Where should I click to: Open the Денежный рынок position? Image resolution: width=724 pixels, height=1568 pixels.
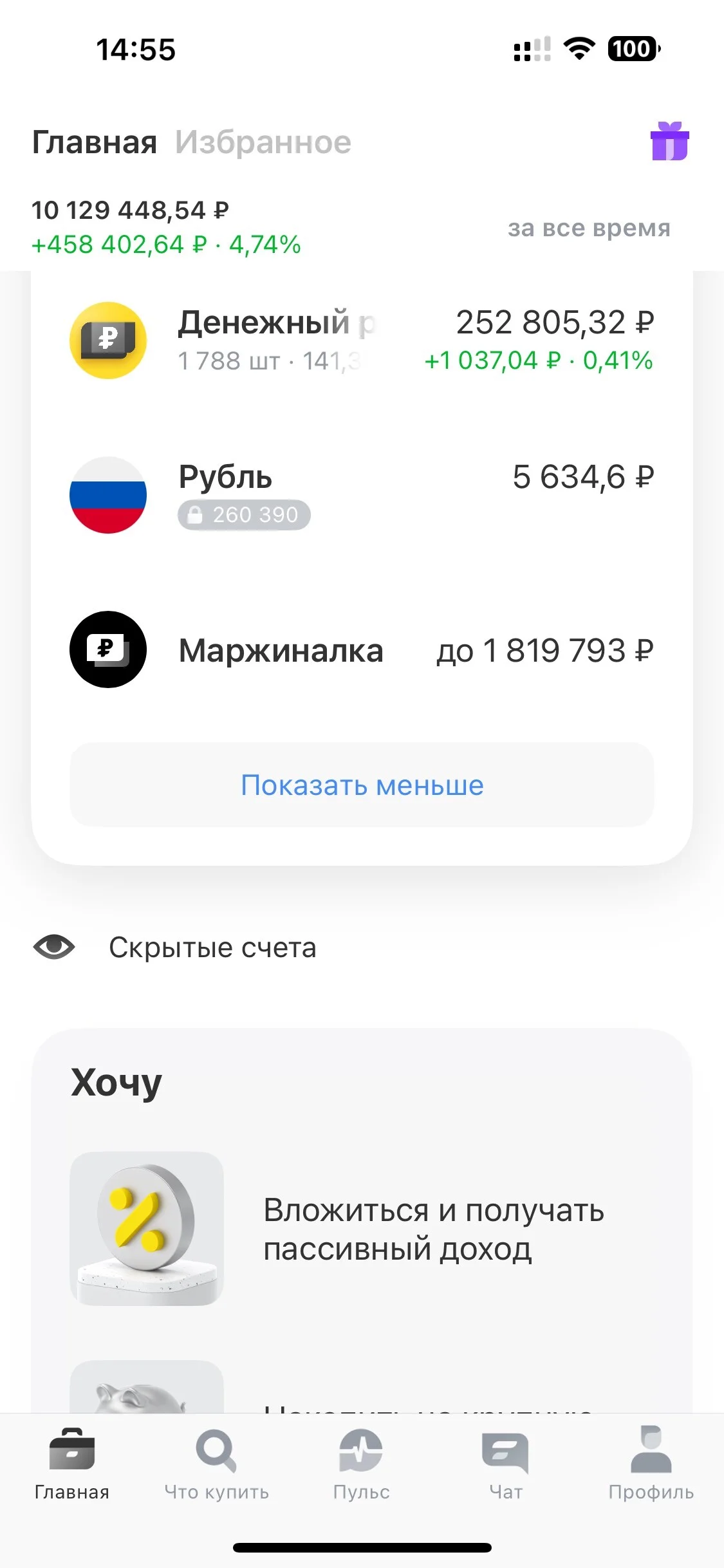[x=362, y=341]
